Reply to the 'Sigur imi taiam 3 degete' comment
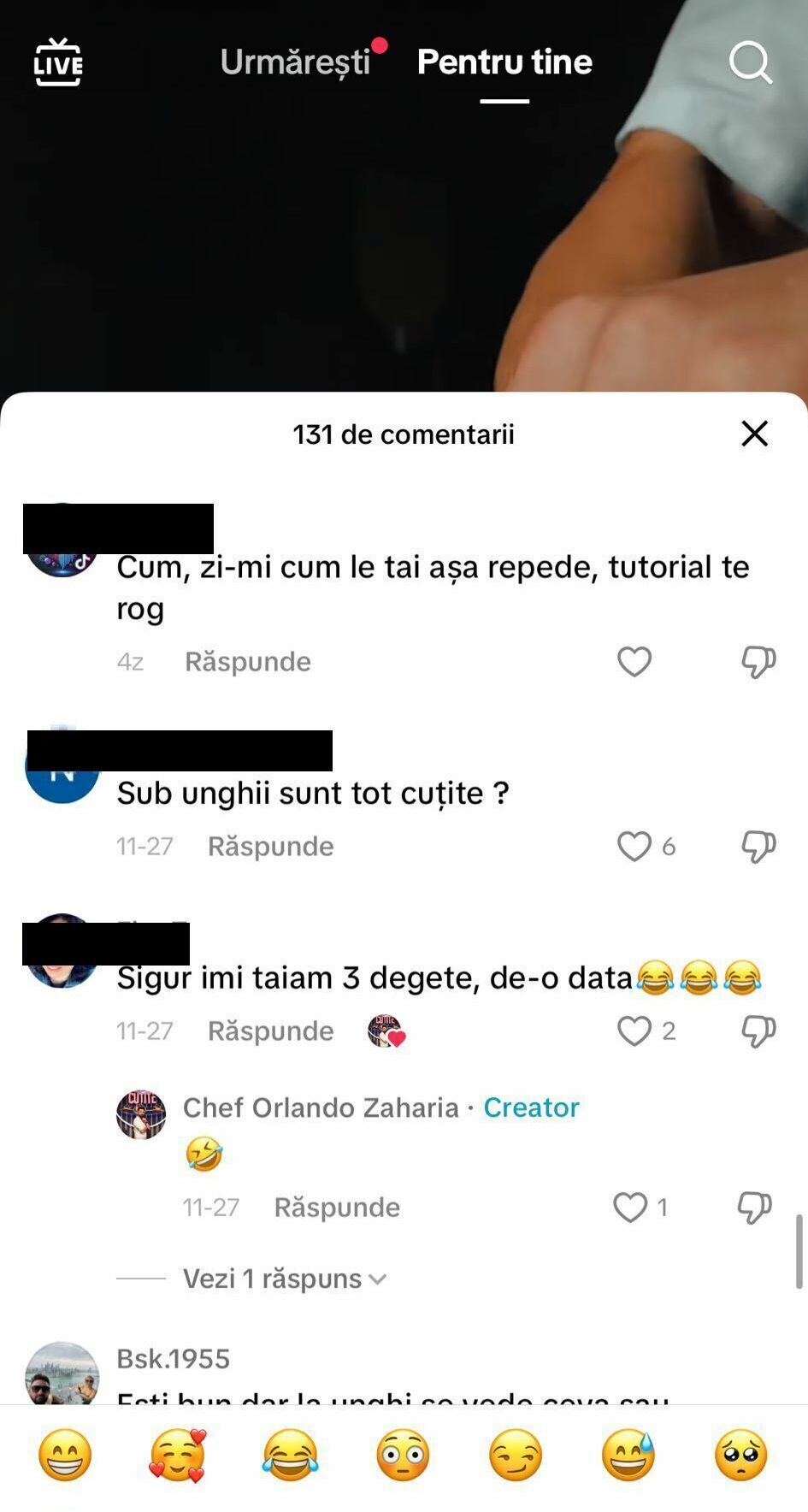The image size is (808, 1512). 270,1031
